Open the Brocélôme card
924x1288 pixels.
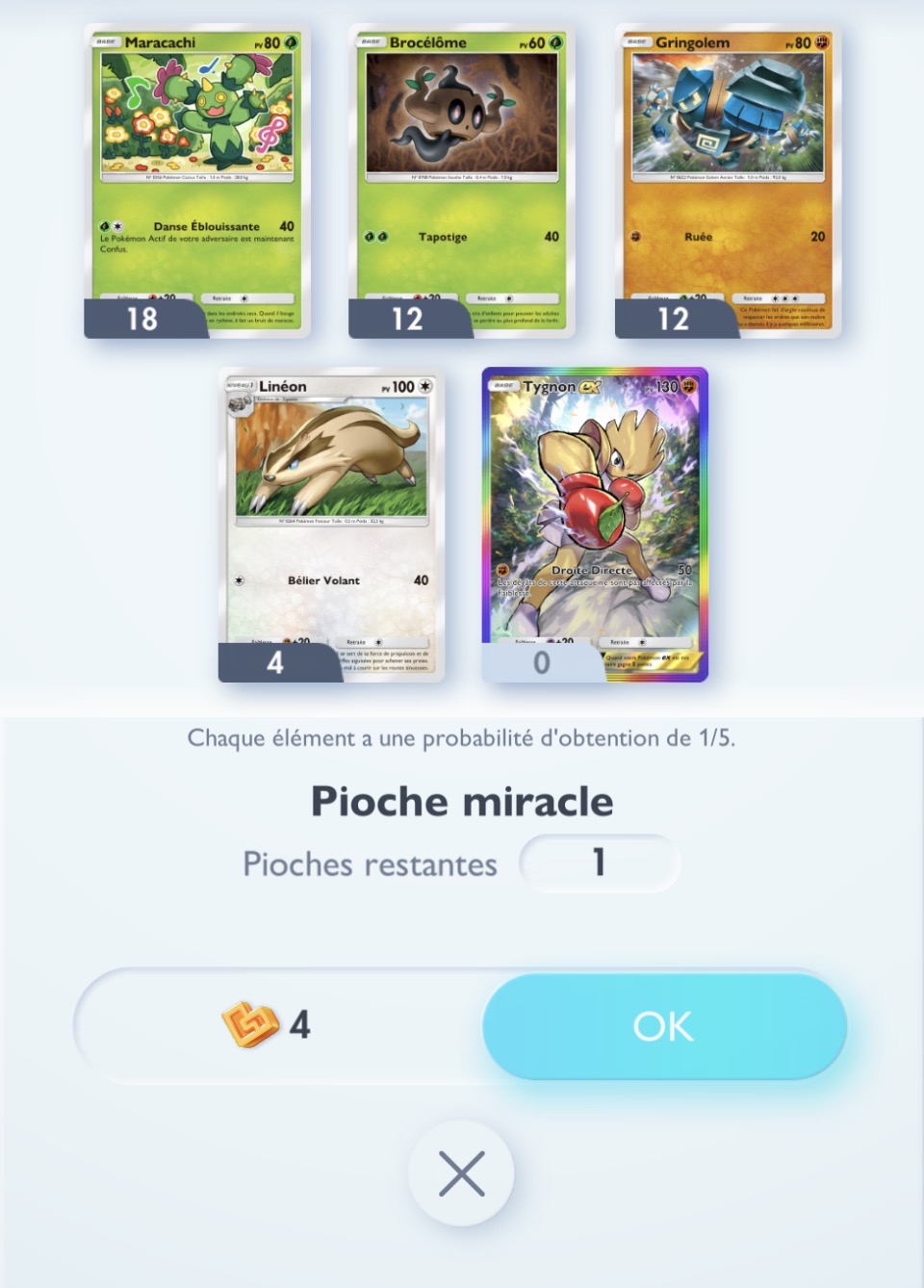pyautogui.click(x=462, y=181)
